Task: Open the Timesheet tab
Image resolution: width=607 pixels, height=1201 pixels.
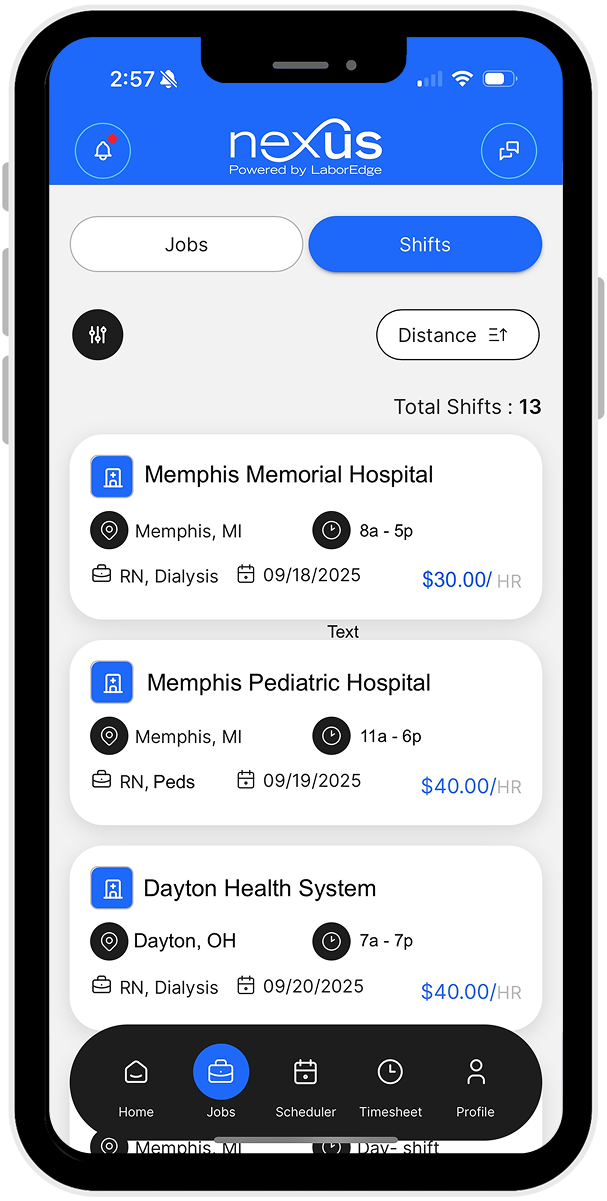Action: (390, 1084)
